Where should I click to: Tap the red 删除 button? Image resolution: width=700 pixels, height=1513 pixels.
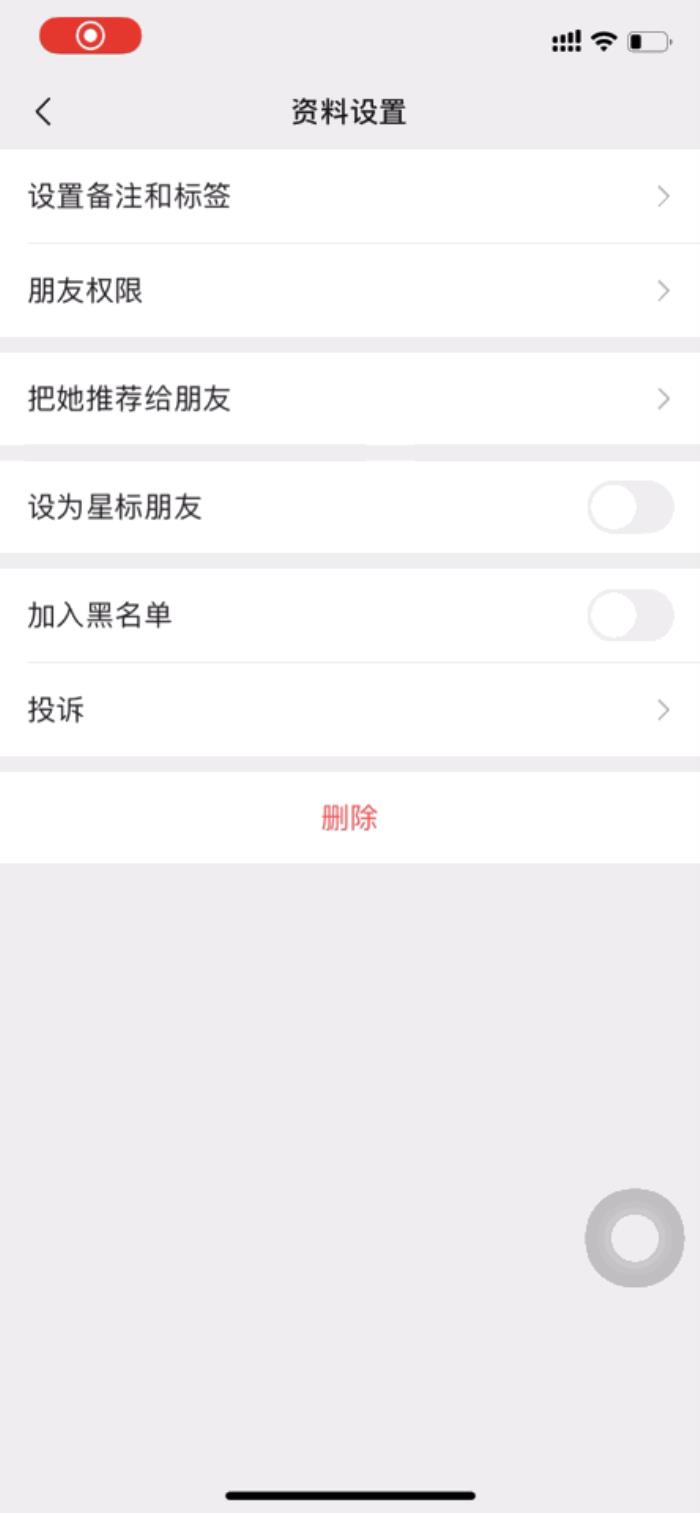coord(349,818)
